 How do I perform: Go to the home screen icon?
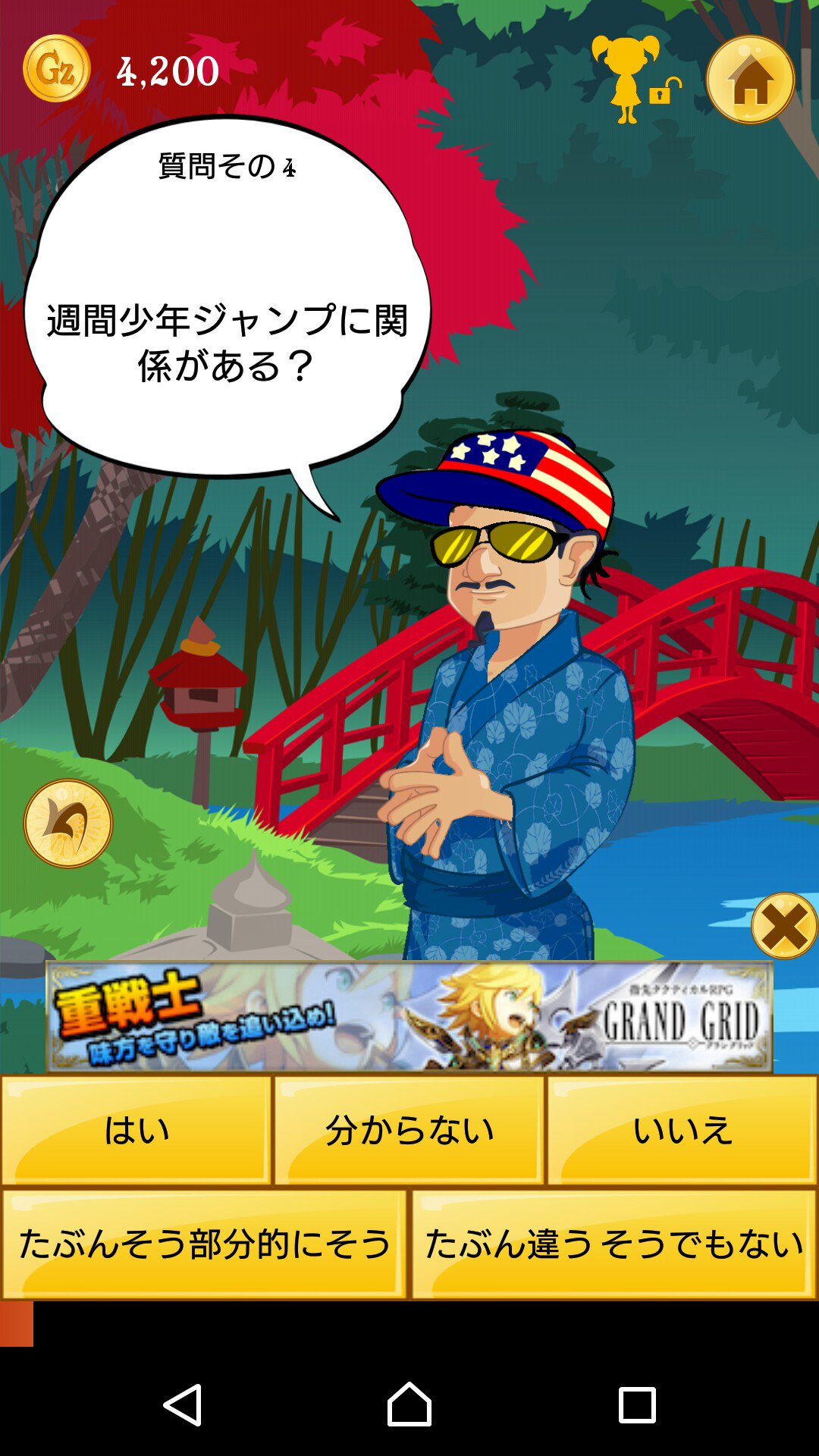[x=750, y=80]
